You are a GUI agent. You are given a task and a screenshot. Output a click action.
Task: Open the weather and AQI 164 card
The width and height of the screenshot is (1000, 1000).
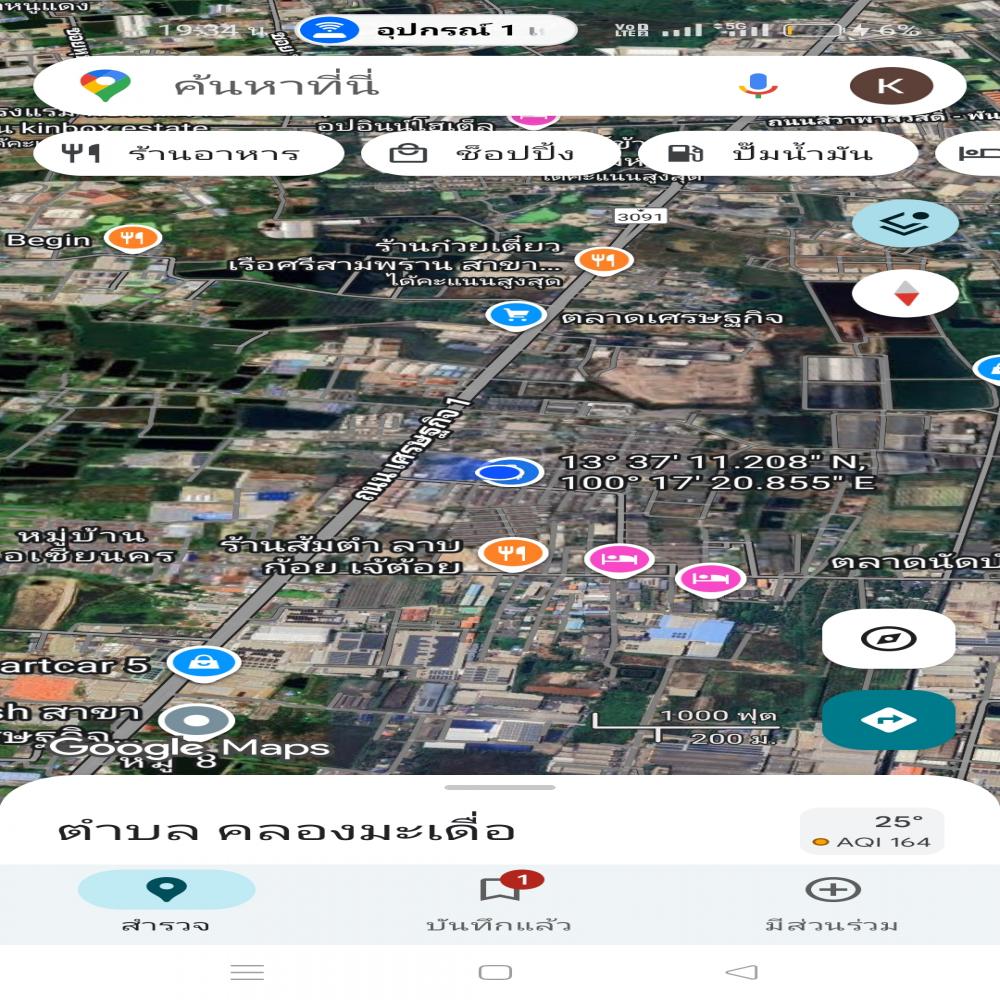tap(871, 831)
